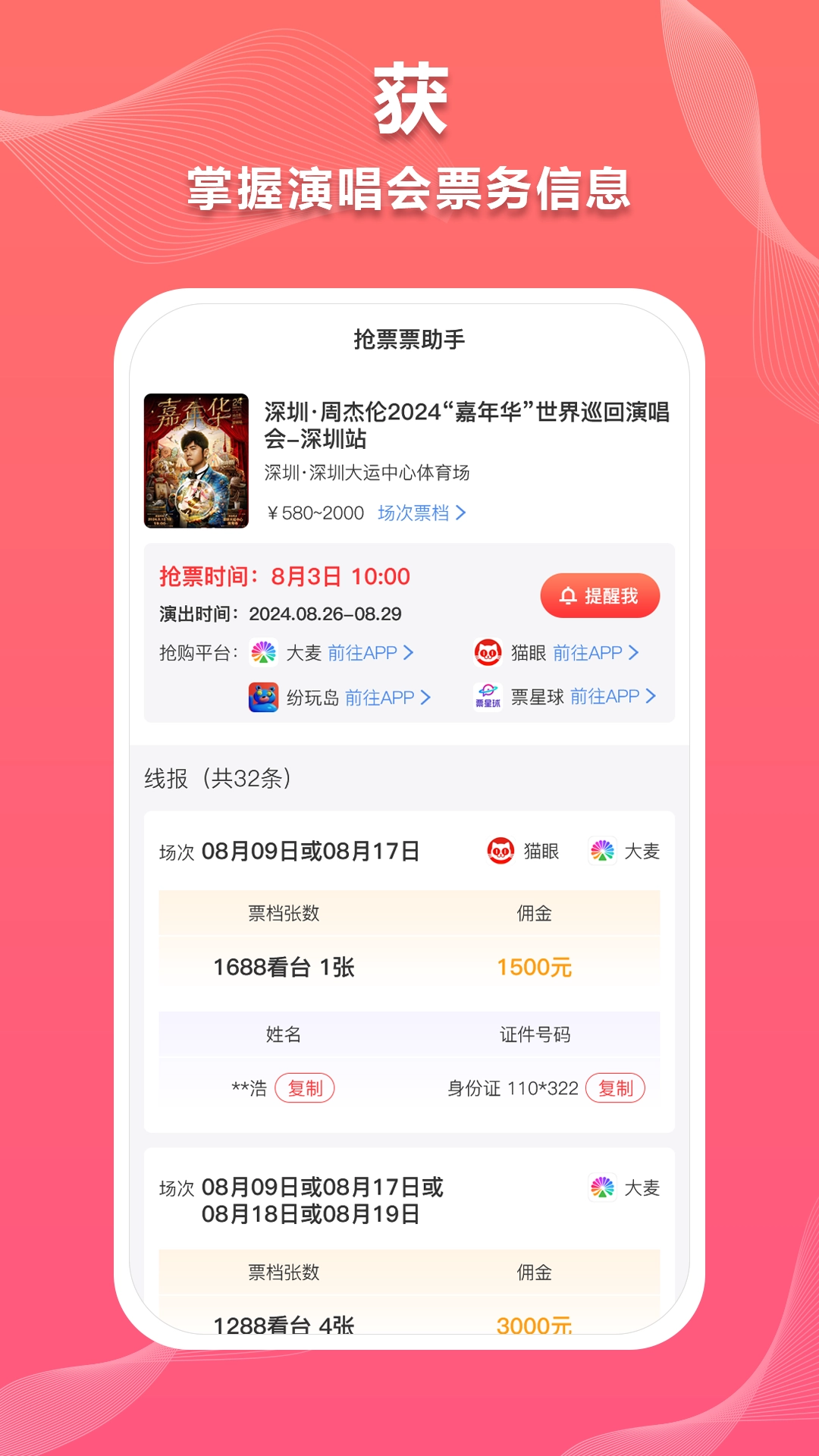Enable the 提醒我 reminder
Screen dimensions: 819x1456
tap(600, 596)
